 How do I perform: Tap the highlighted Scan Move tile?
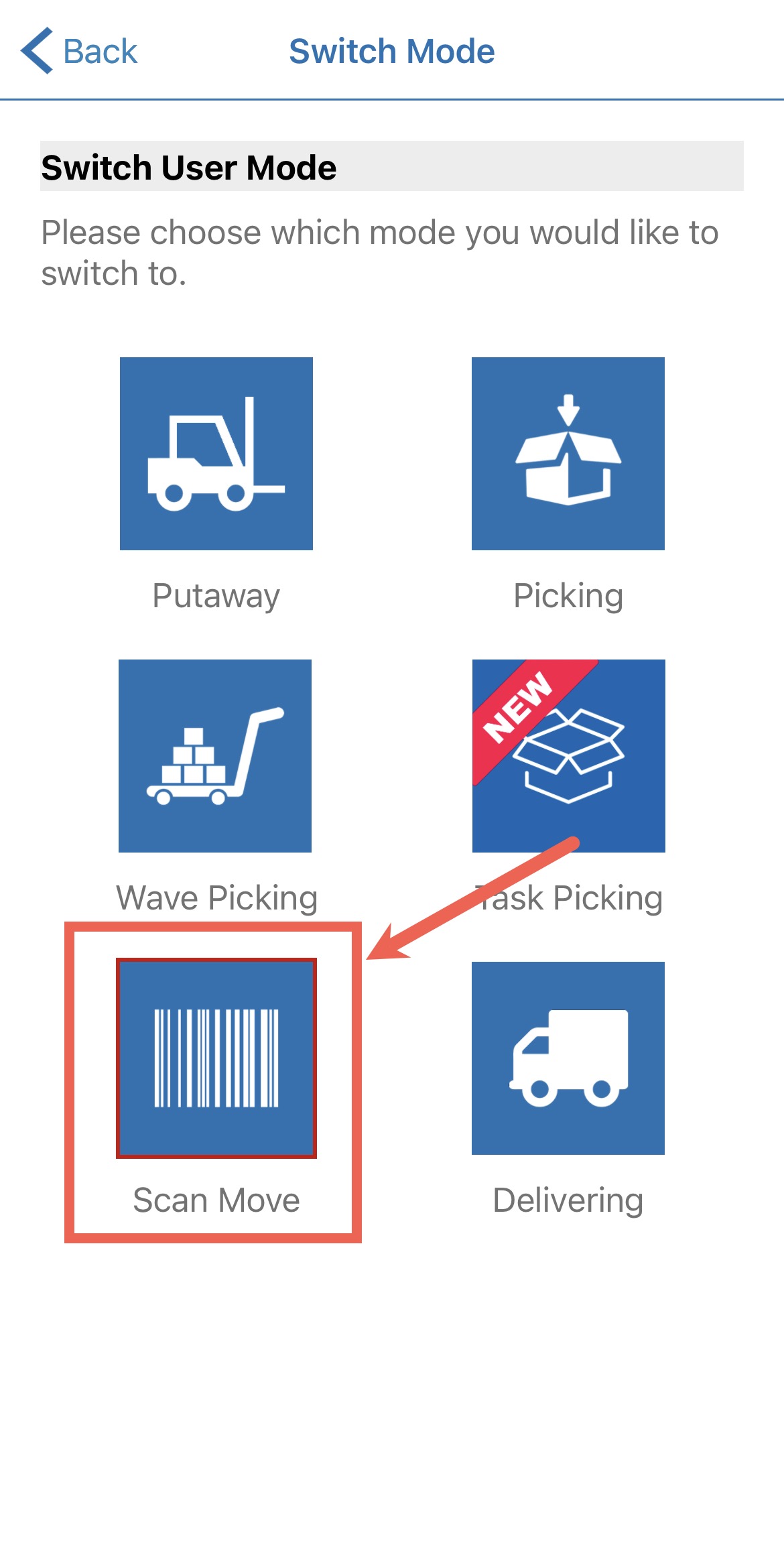pyautogui.click(x=216, y=1058)
